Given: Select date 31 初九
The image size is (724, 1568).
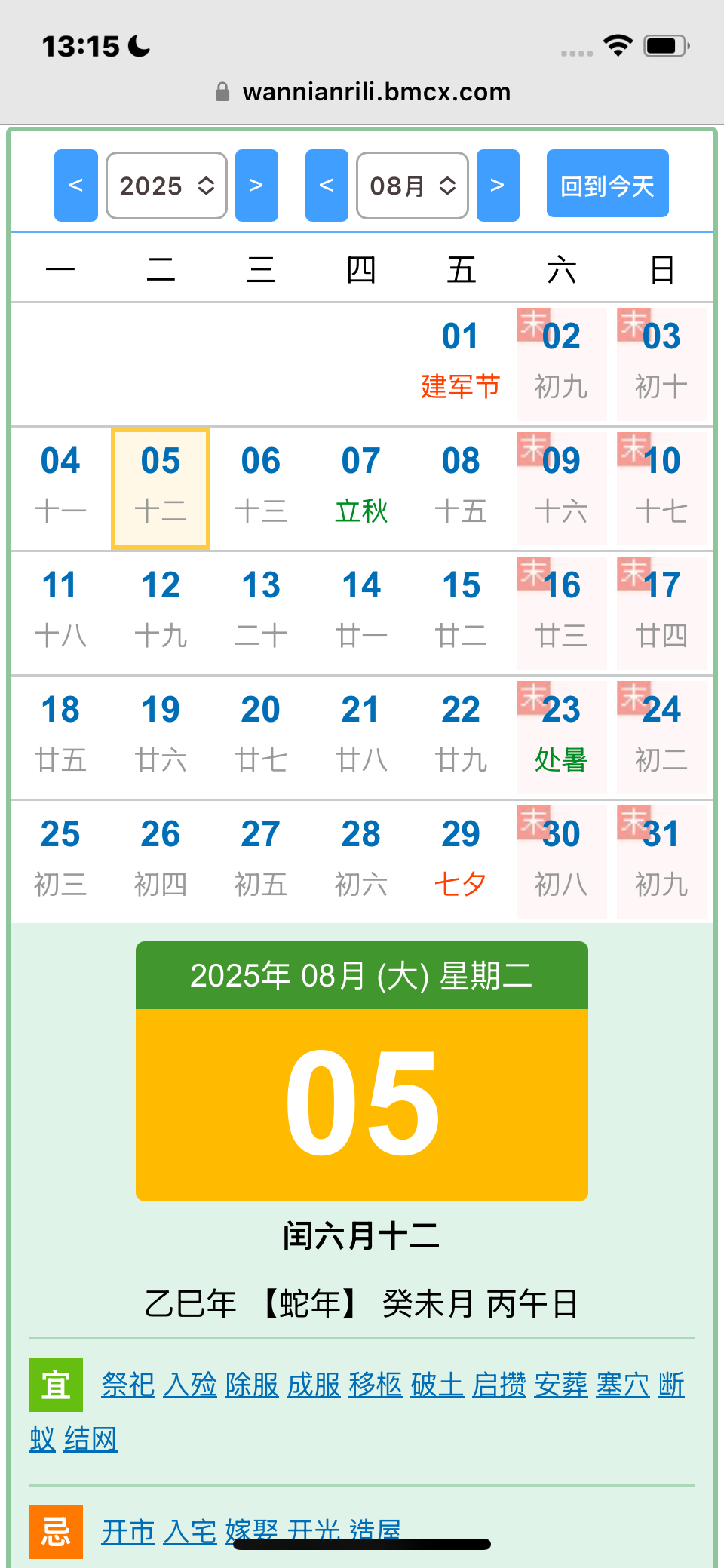Looking at the screenshot, I should click(661, 860).
